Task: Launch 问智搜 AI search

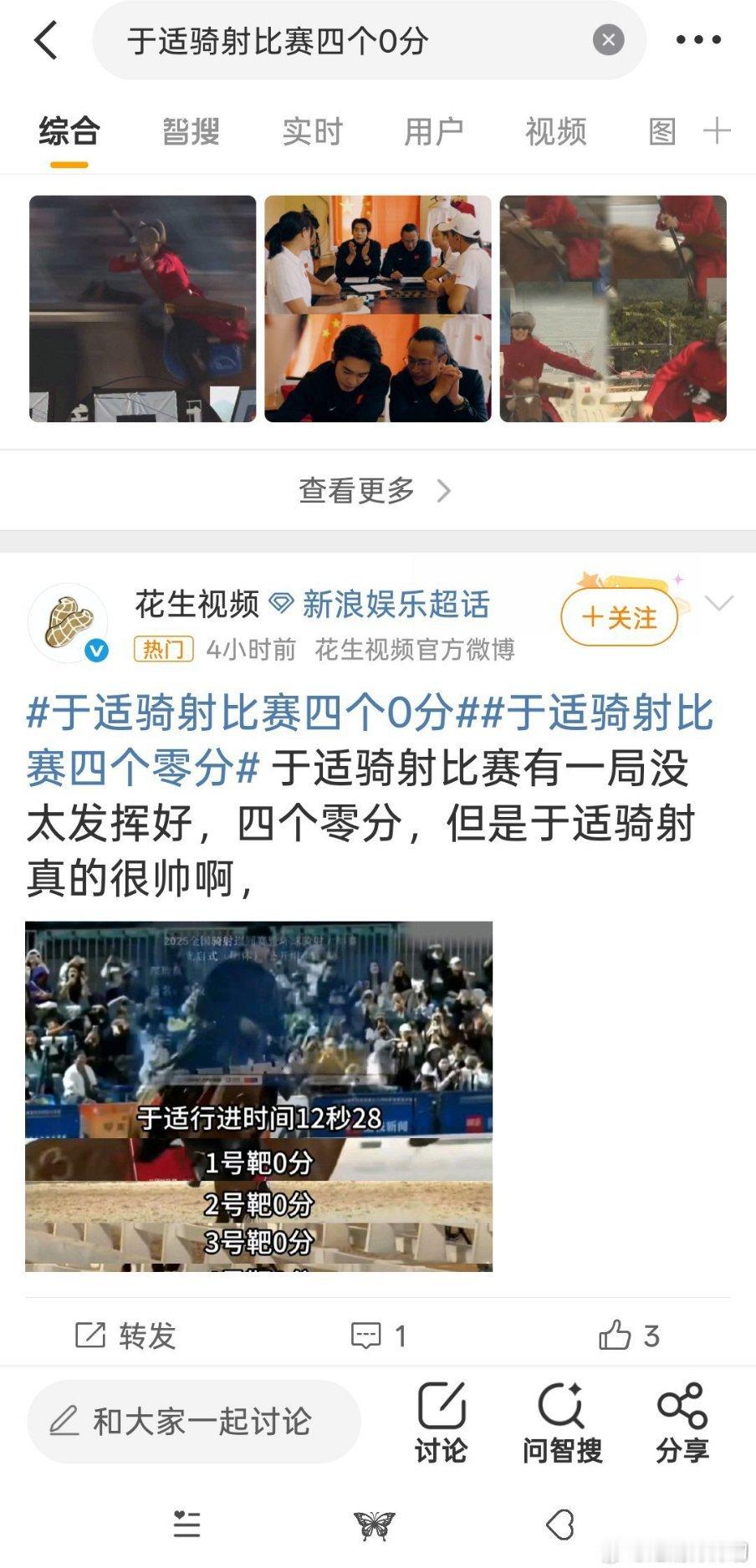Action: pyautogui.click(x=562, y=1422)
